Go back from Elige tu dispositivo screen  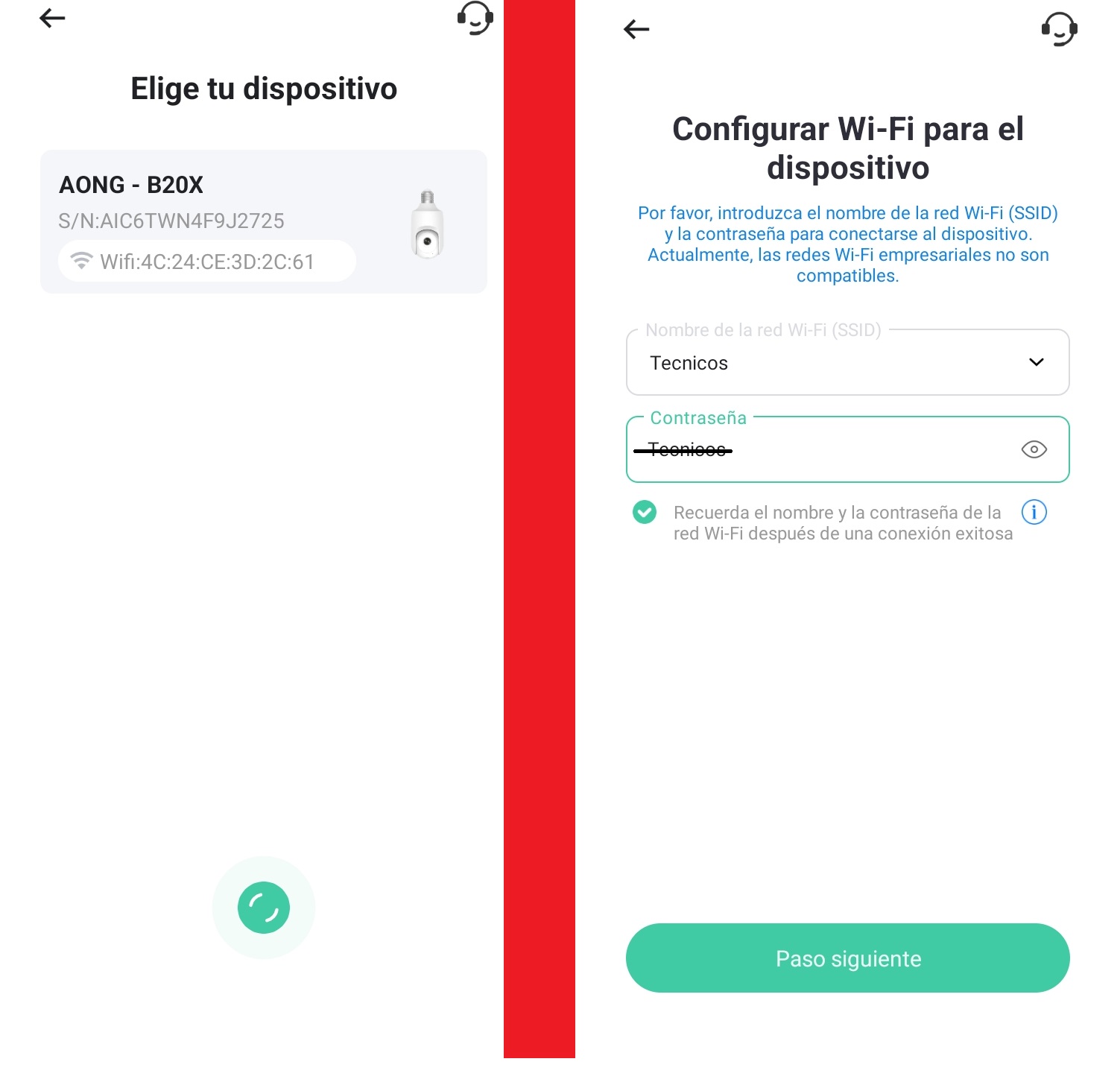coord(52,18)
